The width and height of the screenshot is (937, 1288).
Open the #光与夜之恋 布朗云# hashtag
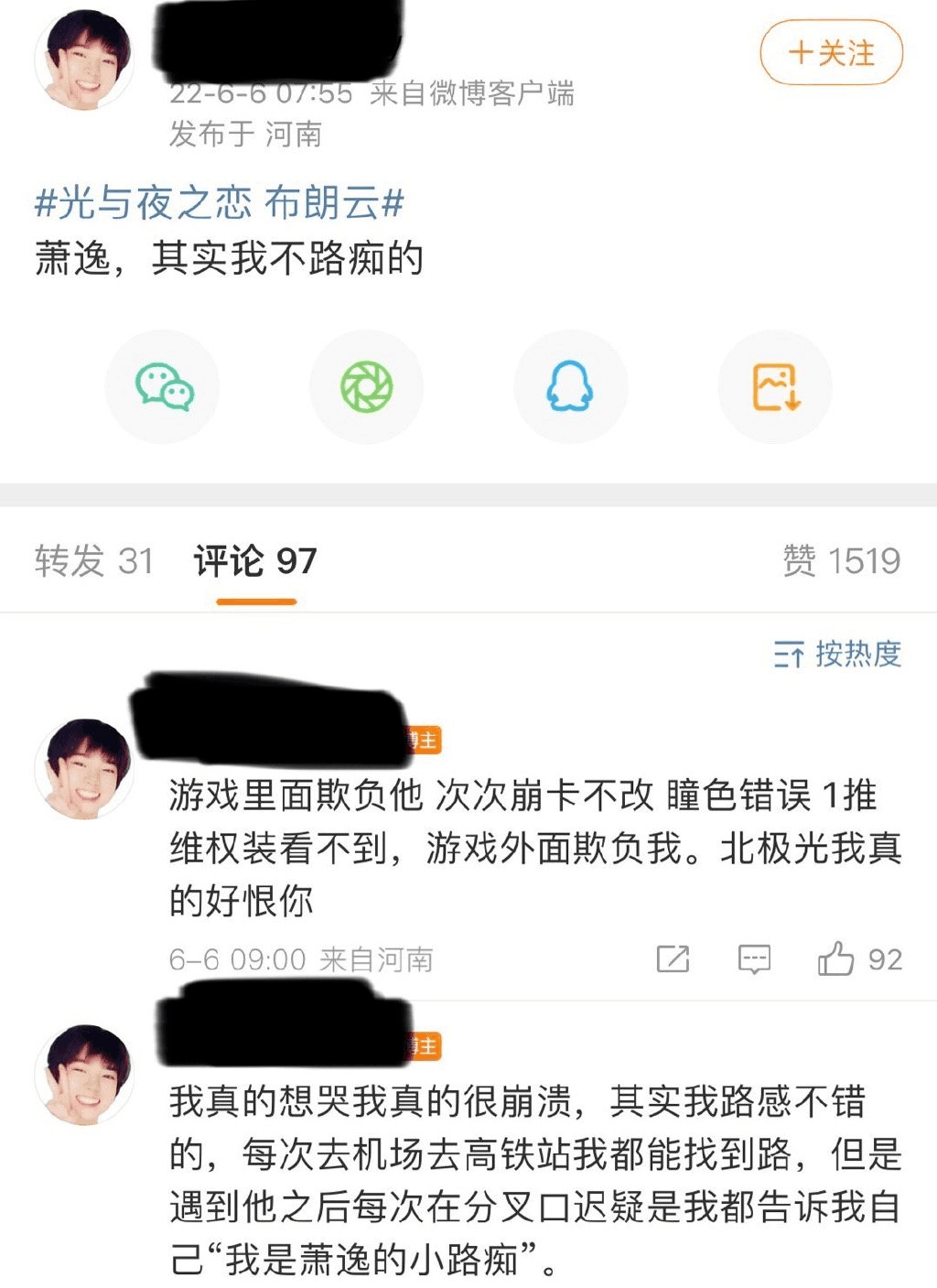coord(219,202)
